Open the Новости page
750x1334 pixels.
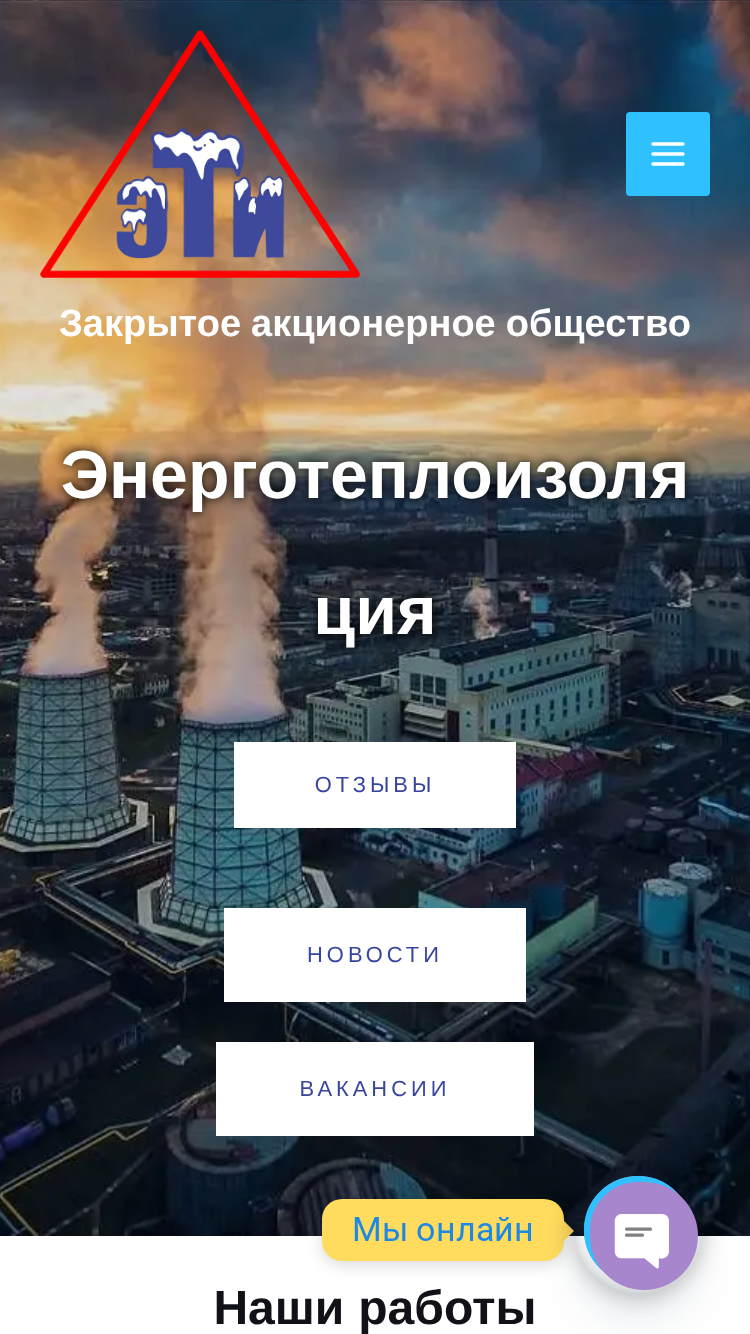375,955
